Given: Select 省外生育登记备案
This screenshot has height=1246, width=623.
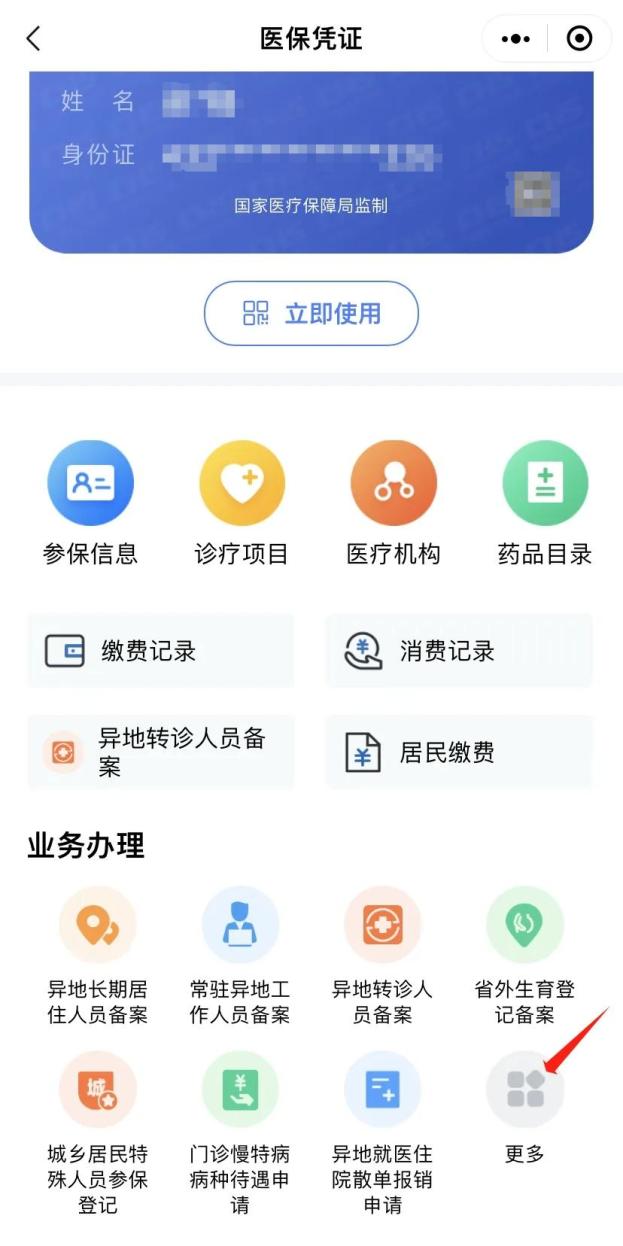Looking at the screenshot, I should 525,955.
